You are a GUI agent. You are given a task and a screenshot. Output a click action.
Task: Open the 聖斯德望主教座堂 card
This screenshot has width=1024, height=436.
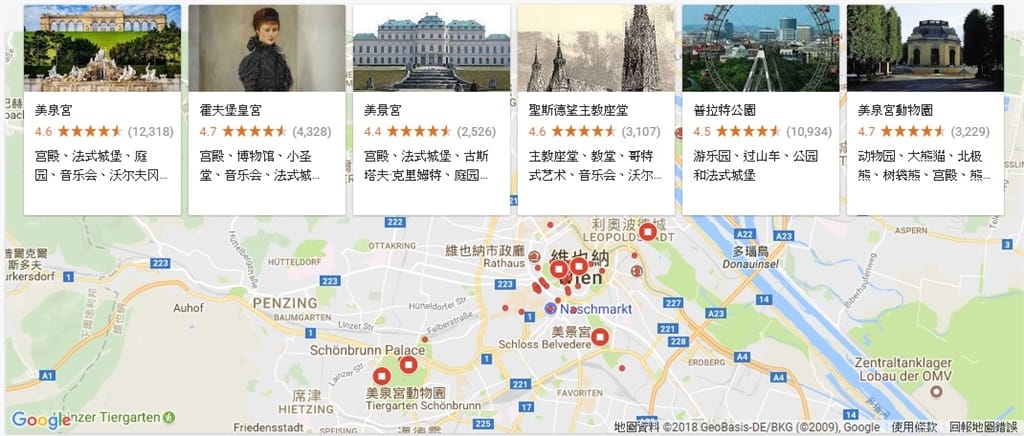coord(596,109)
